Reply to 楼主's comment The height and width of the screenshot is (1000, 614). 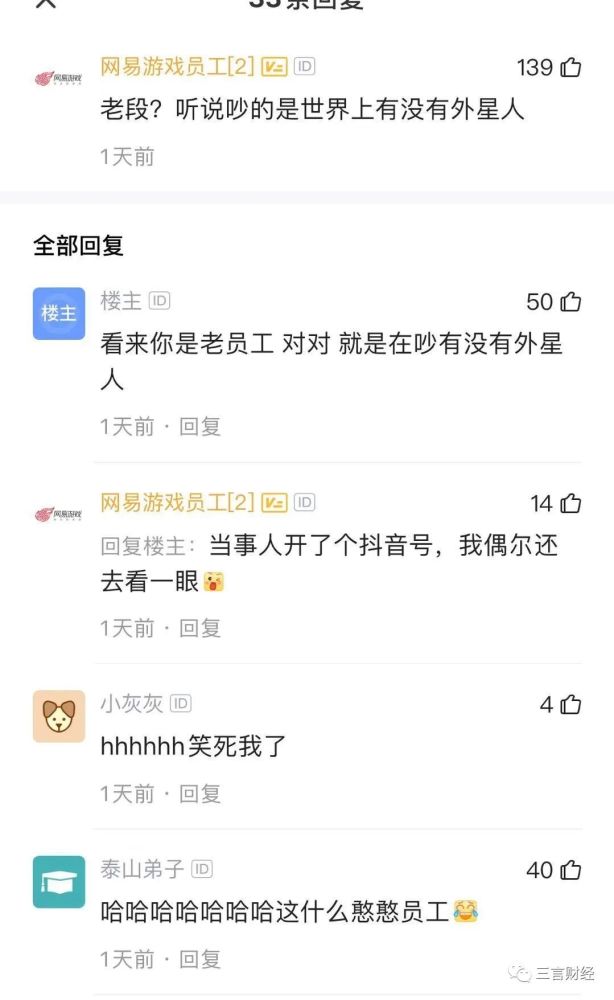point(200,427)
